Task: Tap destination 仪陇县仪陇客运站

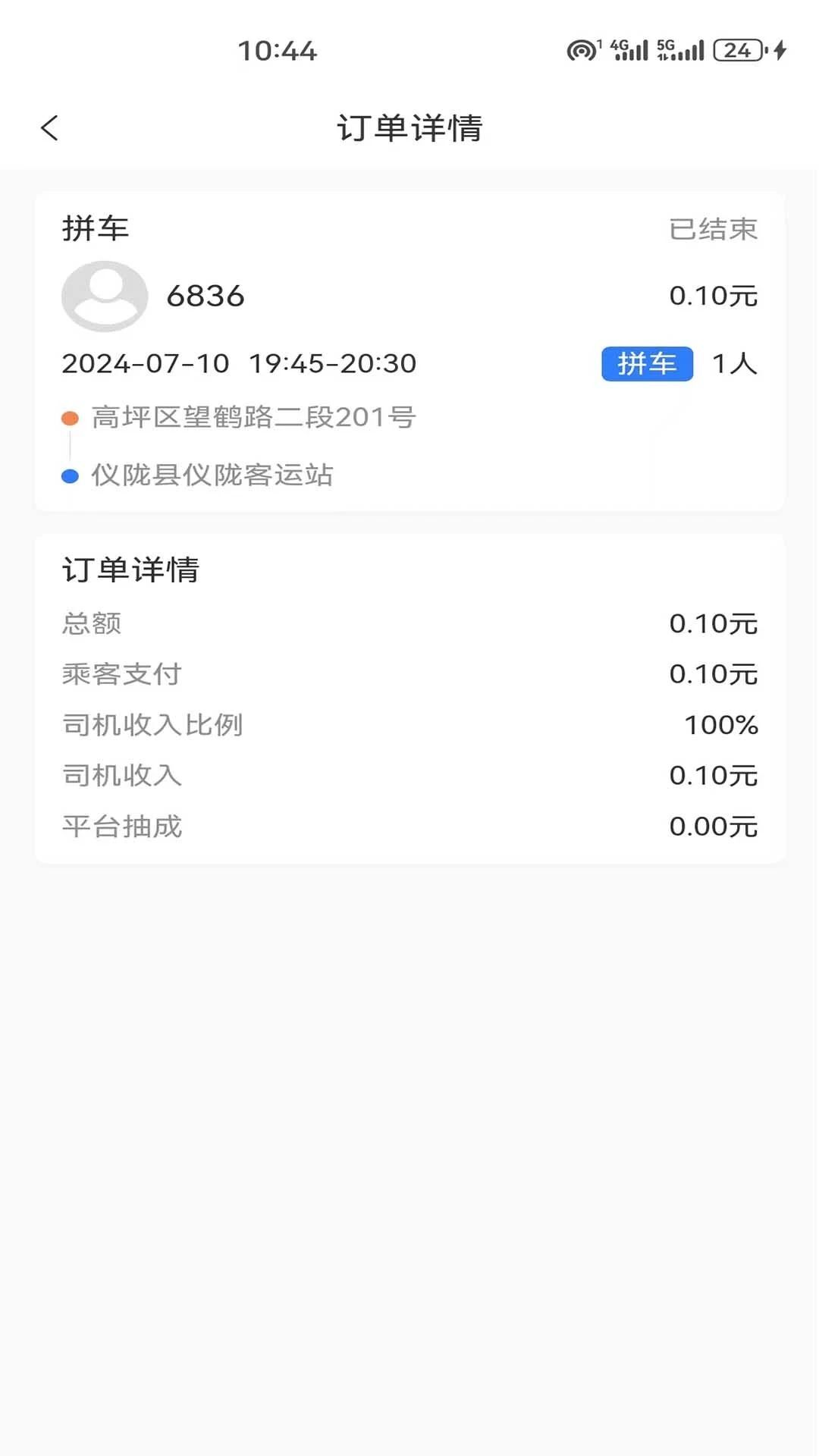Action: click(x=213, y=475)
